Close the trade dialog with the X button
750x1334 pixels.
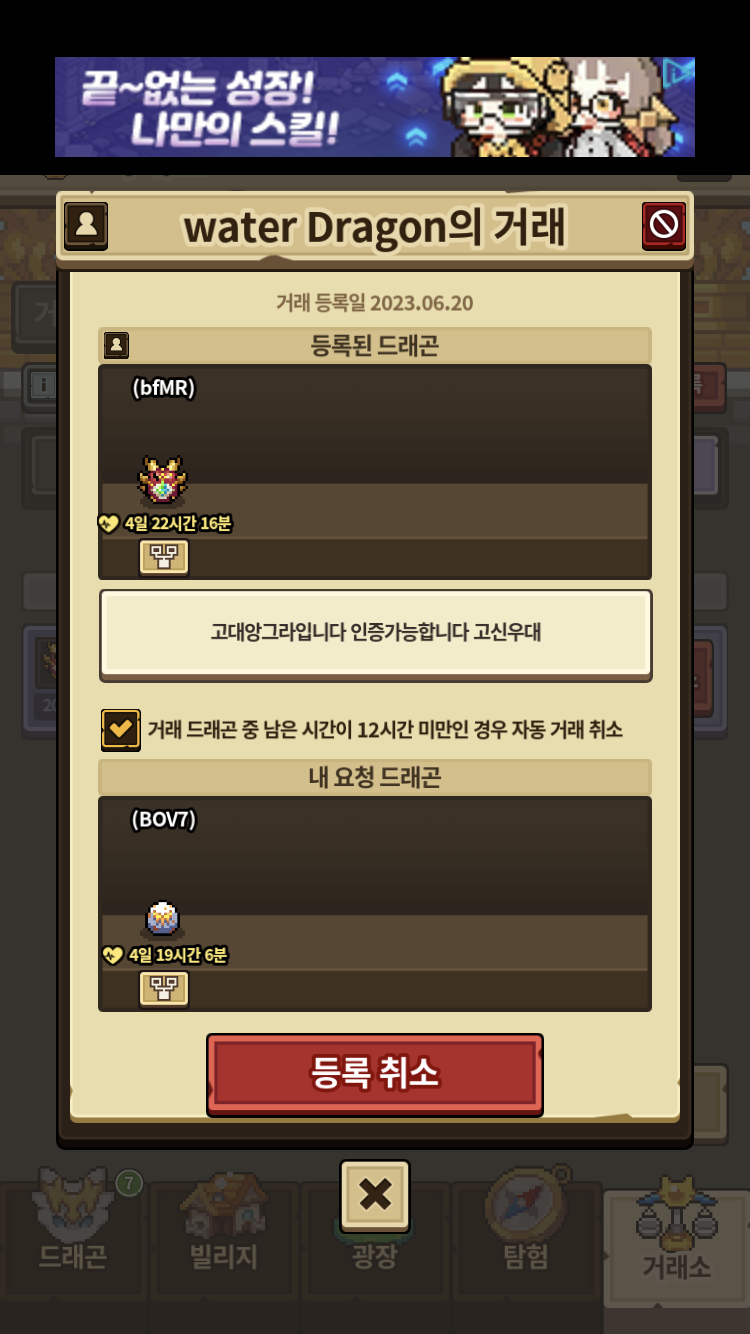pyautogui.click(x=375, y=1195)
